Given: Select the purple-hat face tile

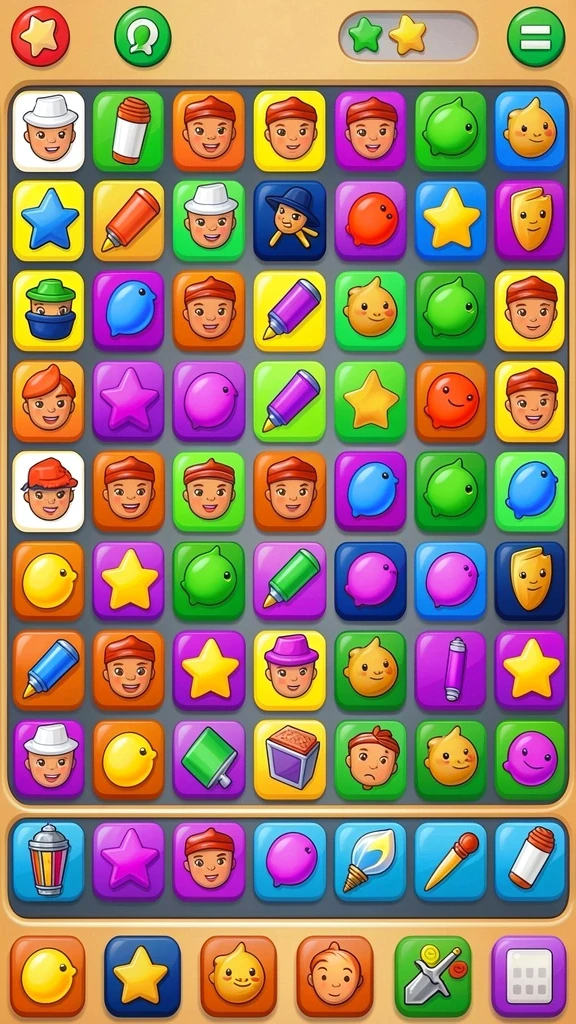Looking at the screenshot, I should 289,670.
